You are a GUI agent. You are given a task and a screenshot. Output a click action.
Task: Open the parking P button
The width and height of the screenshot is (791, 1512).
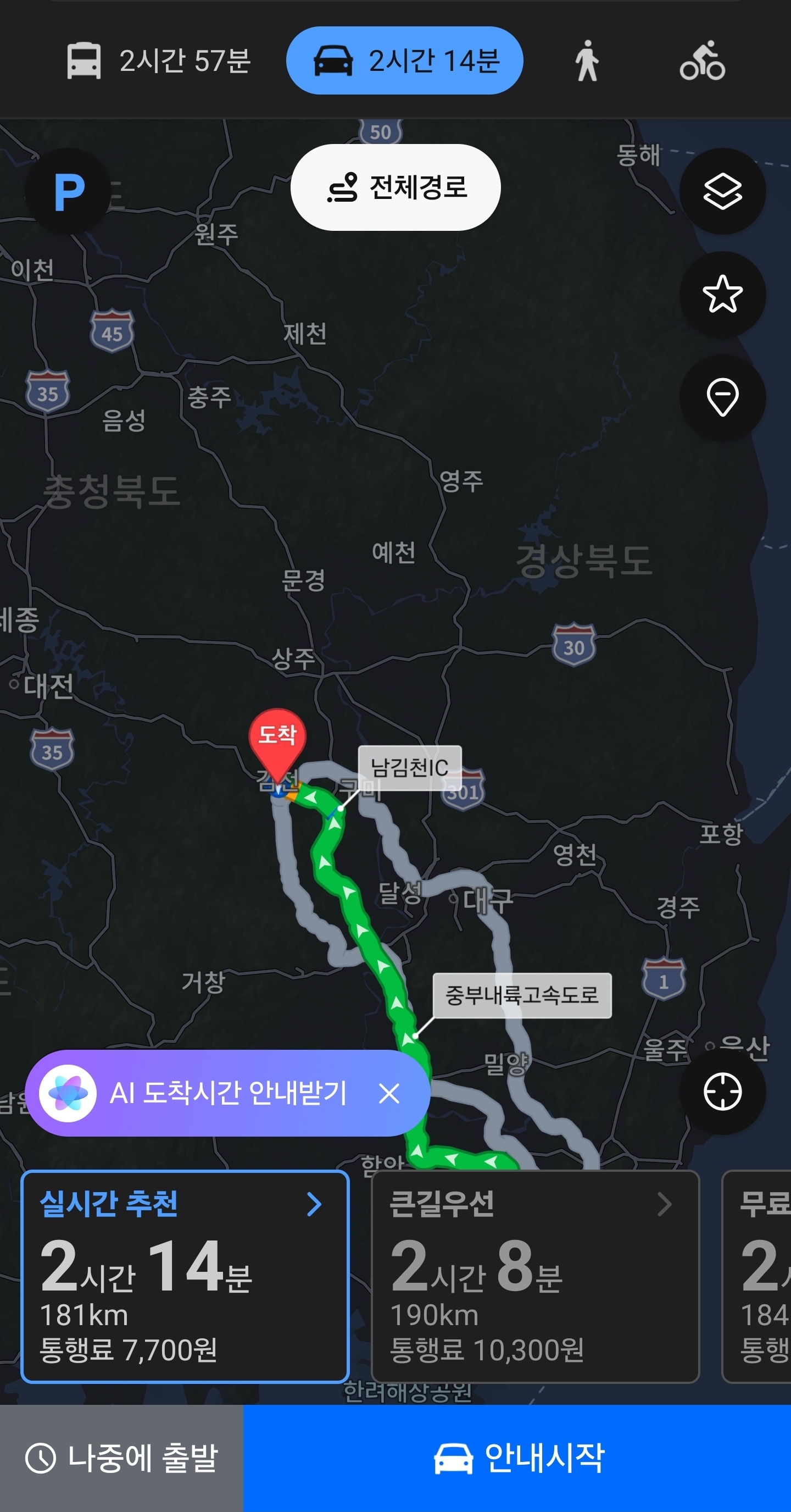point(69,191)
